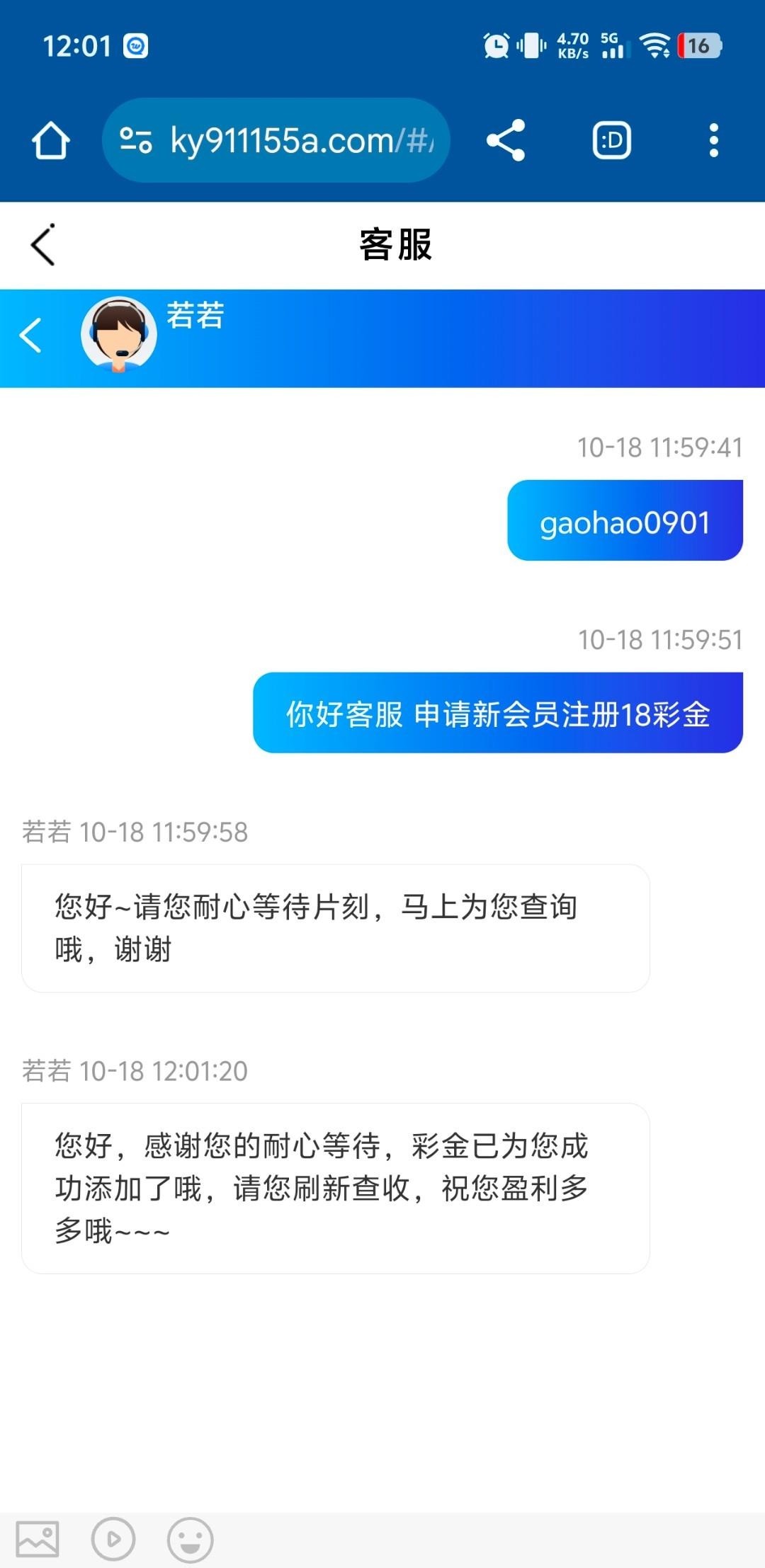The height and width of the screenshot is (1568, 765).
Task: Open the emoji picker
Action: tap(190, 1539)
